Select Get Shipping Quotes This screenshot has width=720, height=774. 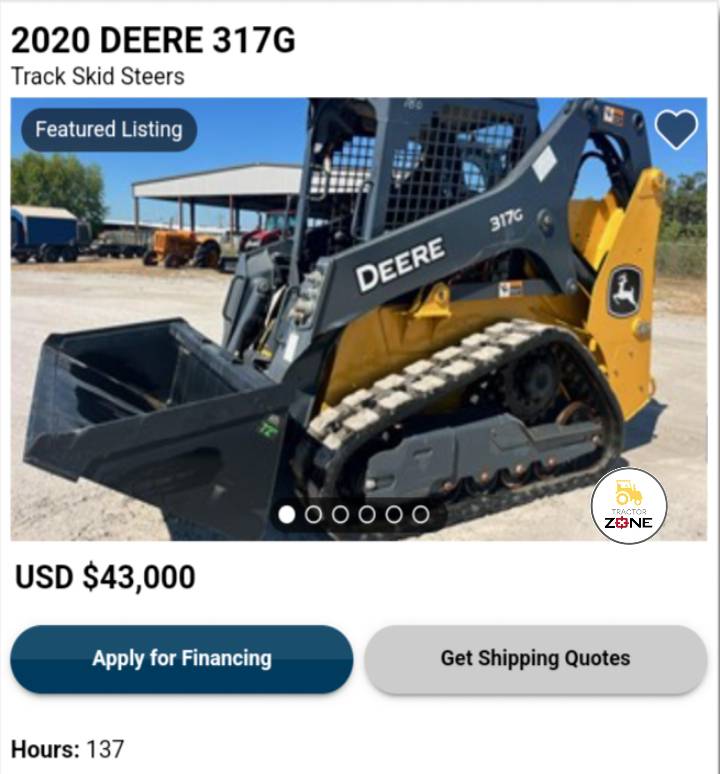(x=535, y=659)
